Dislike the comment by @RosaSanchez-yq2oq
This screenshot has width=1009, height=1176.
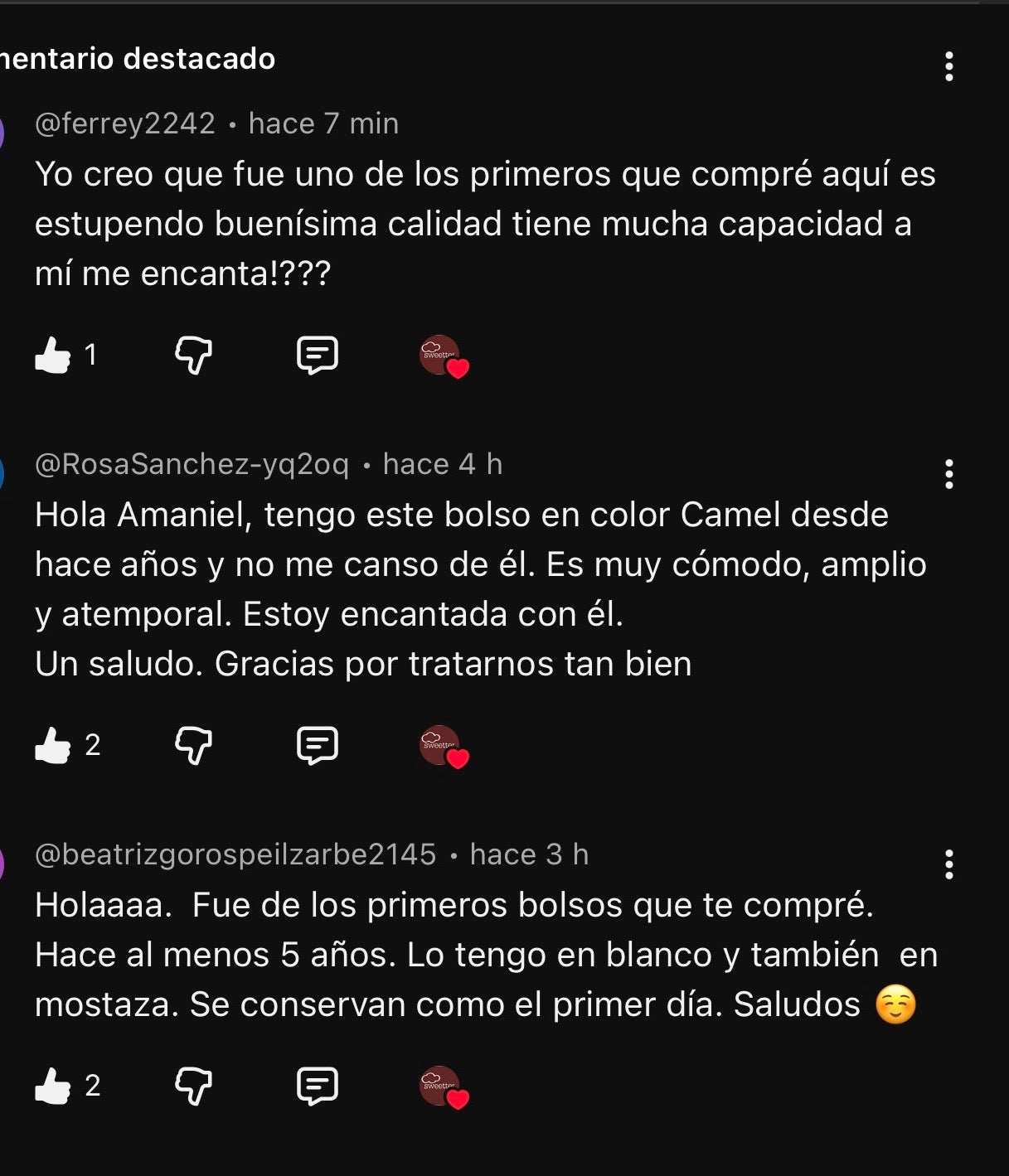tap(193, 745)
